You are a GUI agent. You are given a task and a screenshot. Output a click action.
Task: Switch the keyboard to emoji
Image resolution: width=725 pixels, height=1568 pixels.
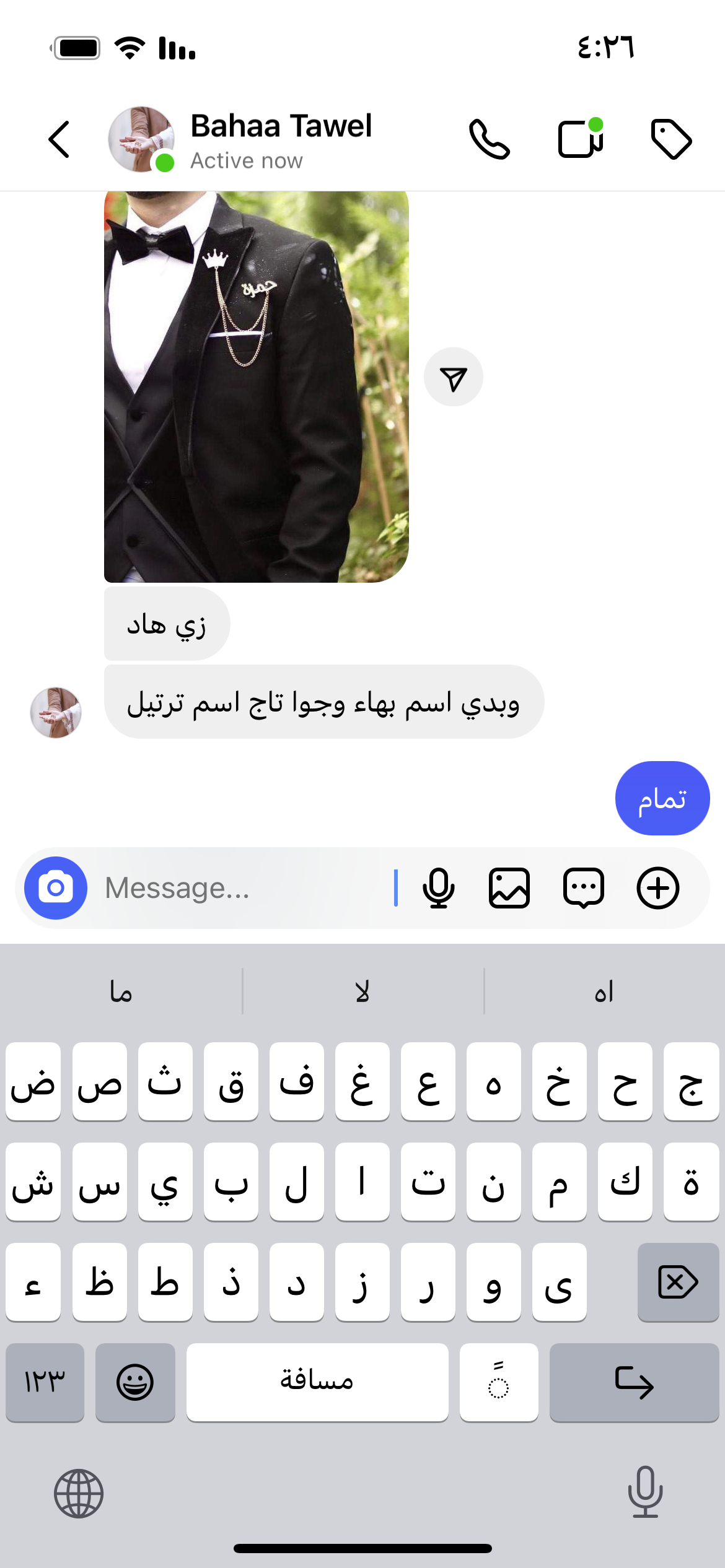(x=135, y=1382)
